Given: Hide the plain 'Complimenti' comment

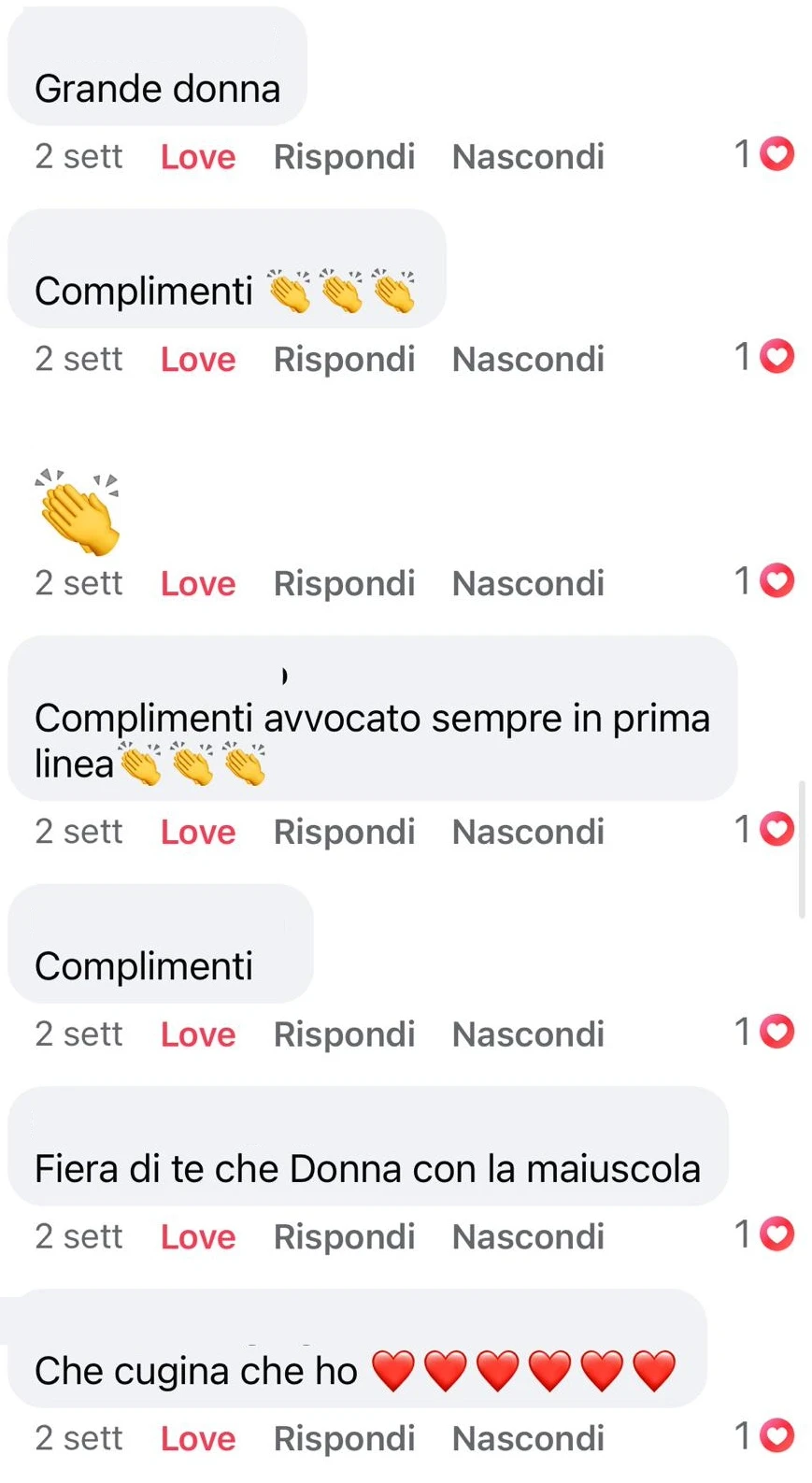Looking at the screenshot, I should 528,1034.
